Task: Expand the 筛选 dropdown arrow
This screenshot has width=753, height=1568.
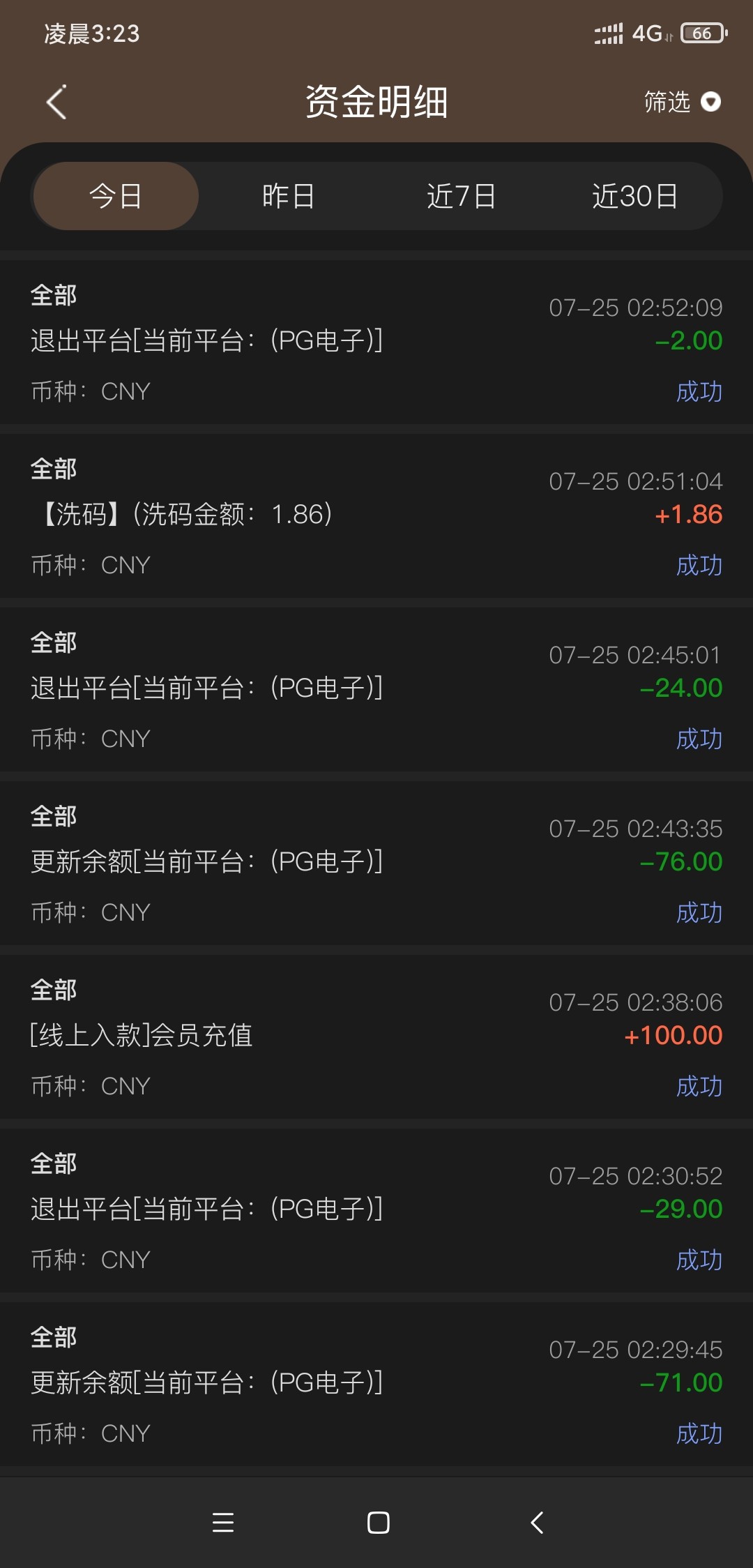Action: (x=710, y=102)
